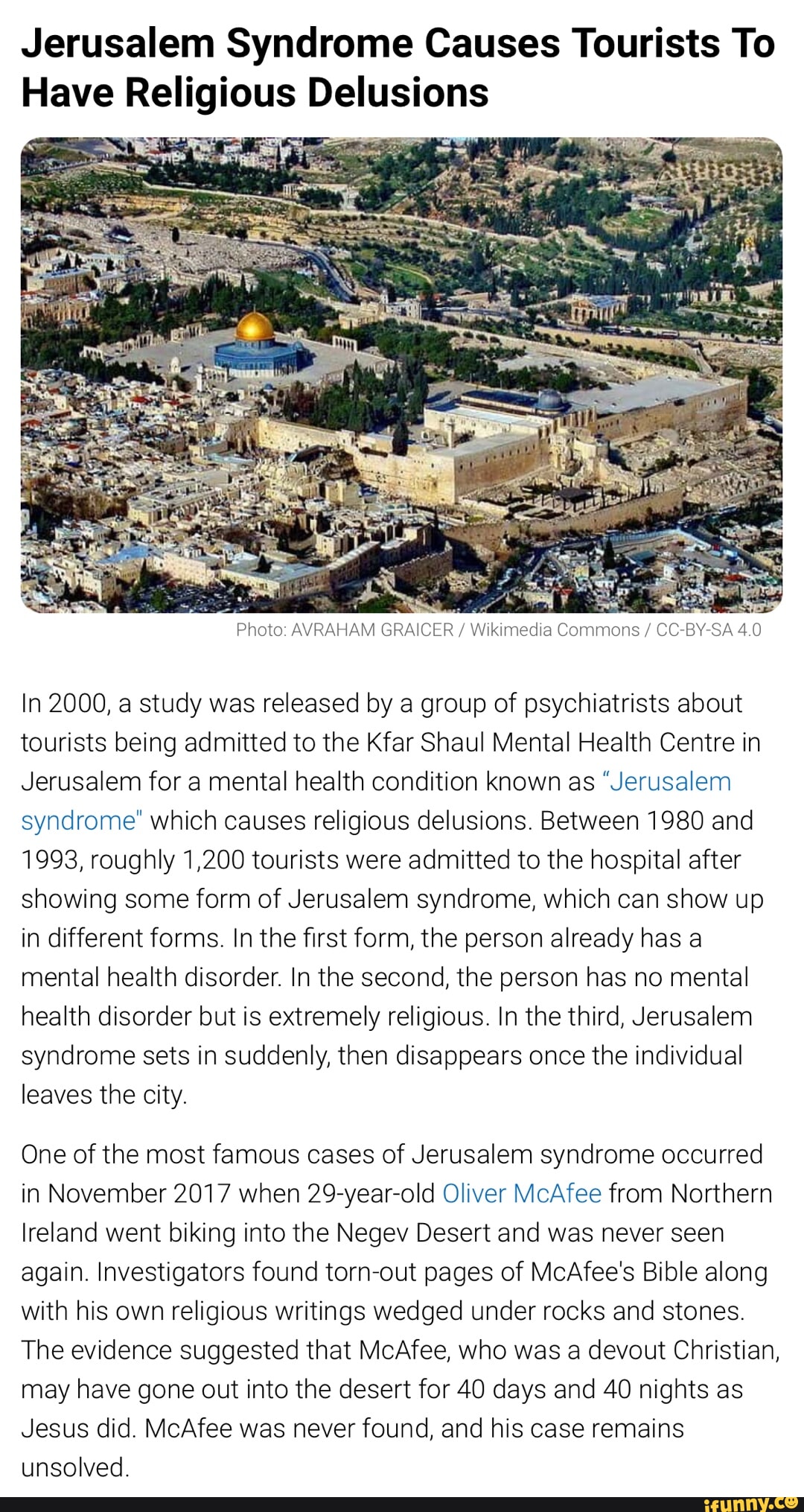This screenshot has width=804, height=1512.
Task: Follow the Oliver McAfee link
Action: (x=521, y=1193)
